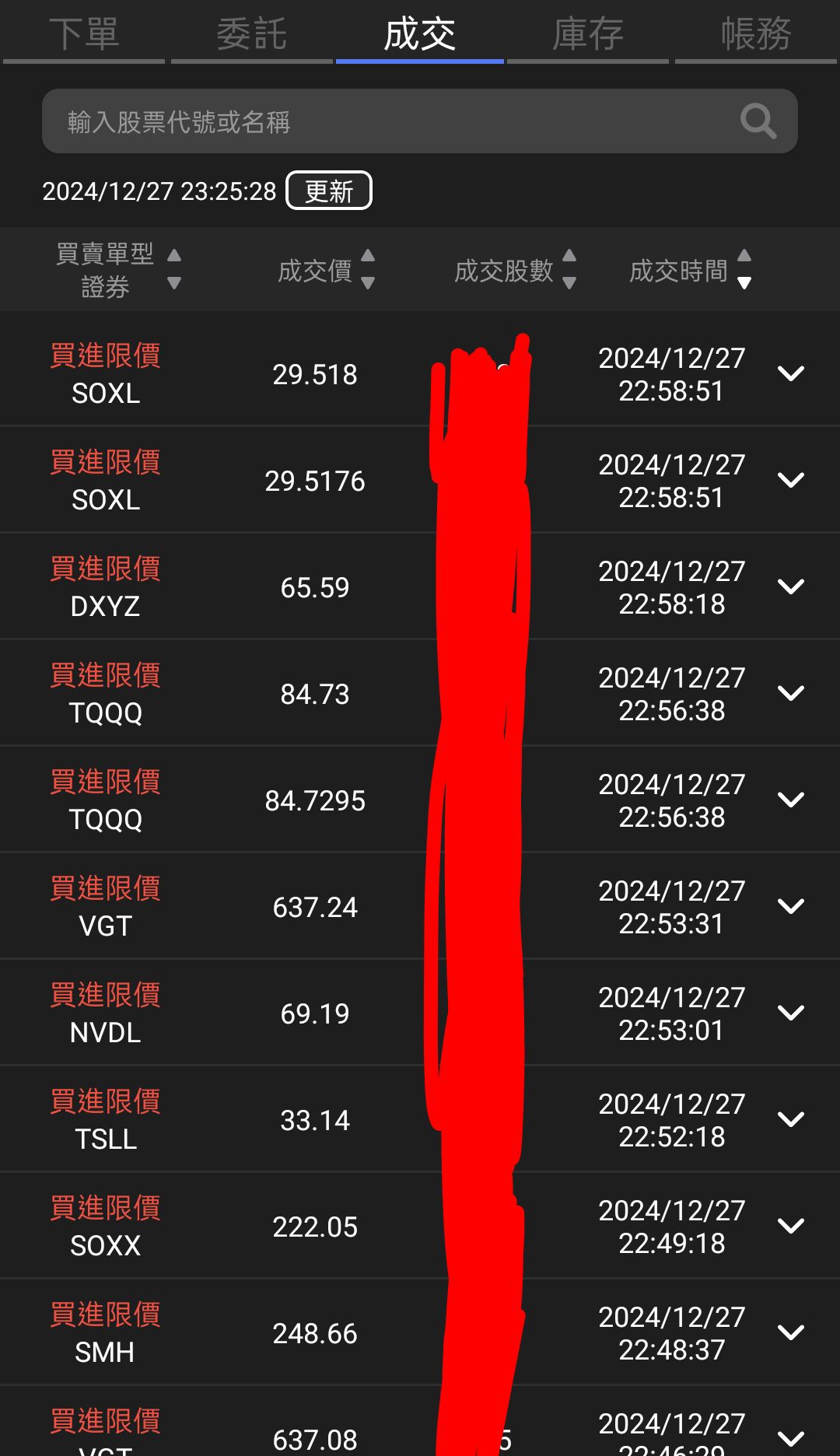Switch to the 下單 tab
Screen dimensions: 840x1456
click(86, 33)
